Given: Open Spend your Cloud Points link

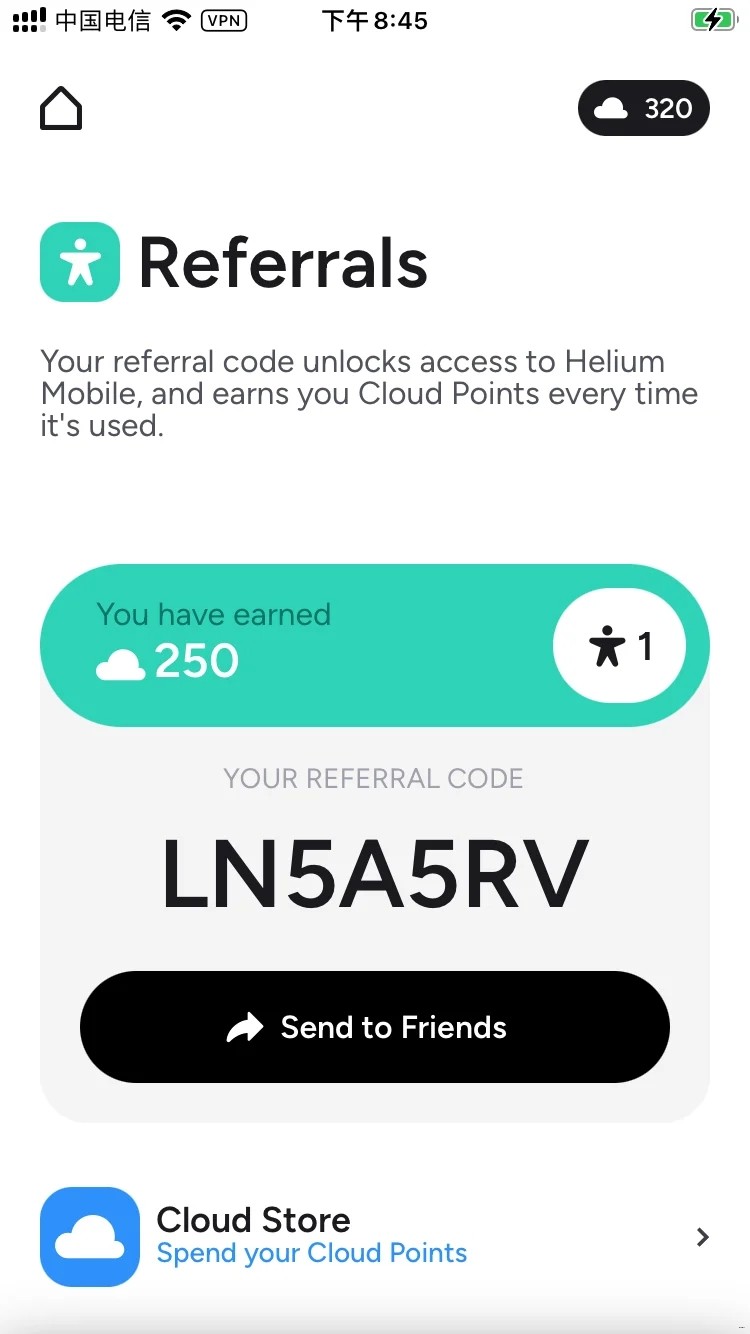Looking at the screenshot, I should click(x=311, y=1252).
